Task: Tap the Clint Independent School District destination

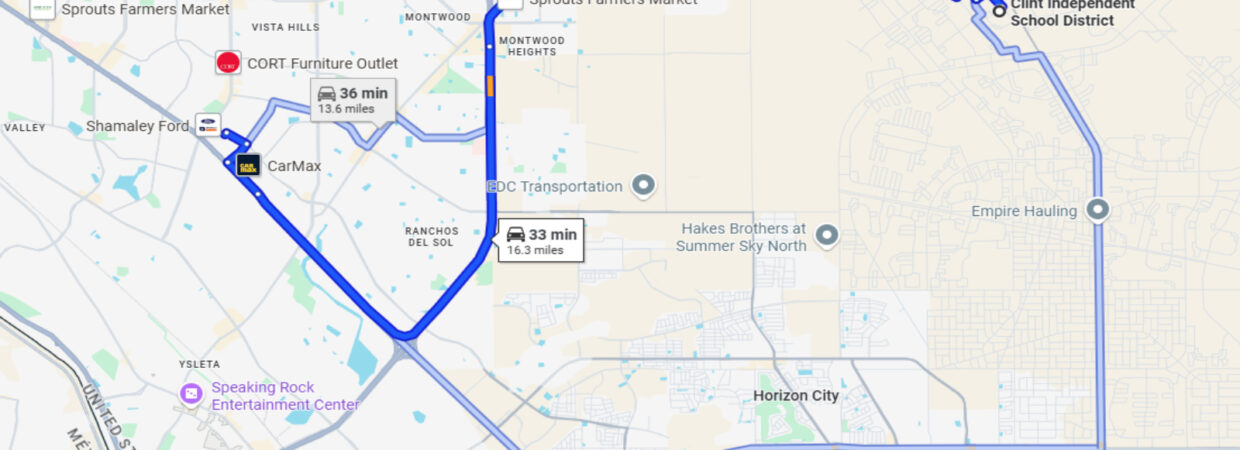Action: coord(998,12)
